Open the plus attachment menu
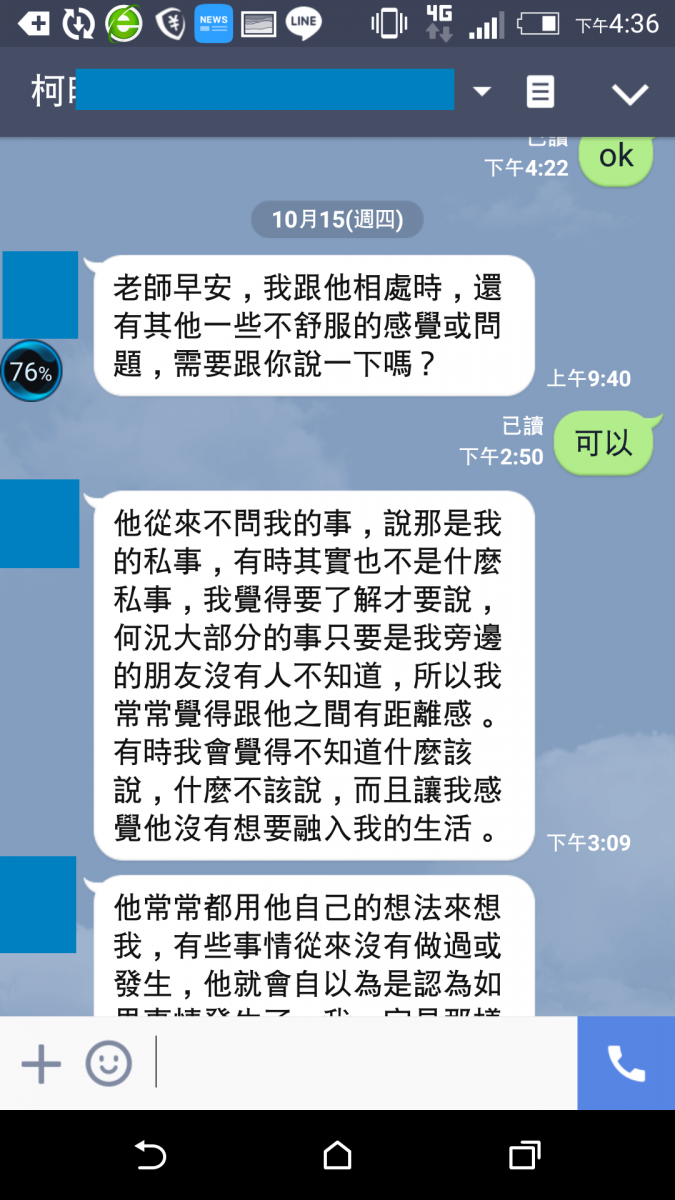 [x=41, y=1063]
